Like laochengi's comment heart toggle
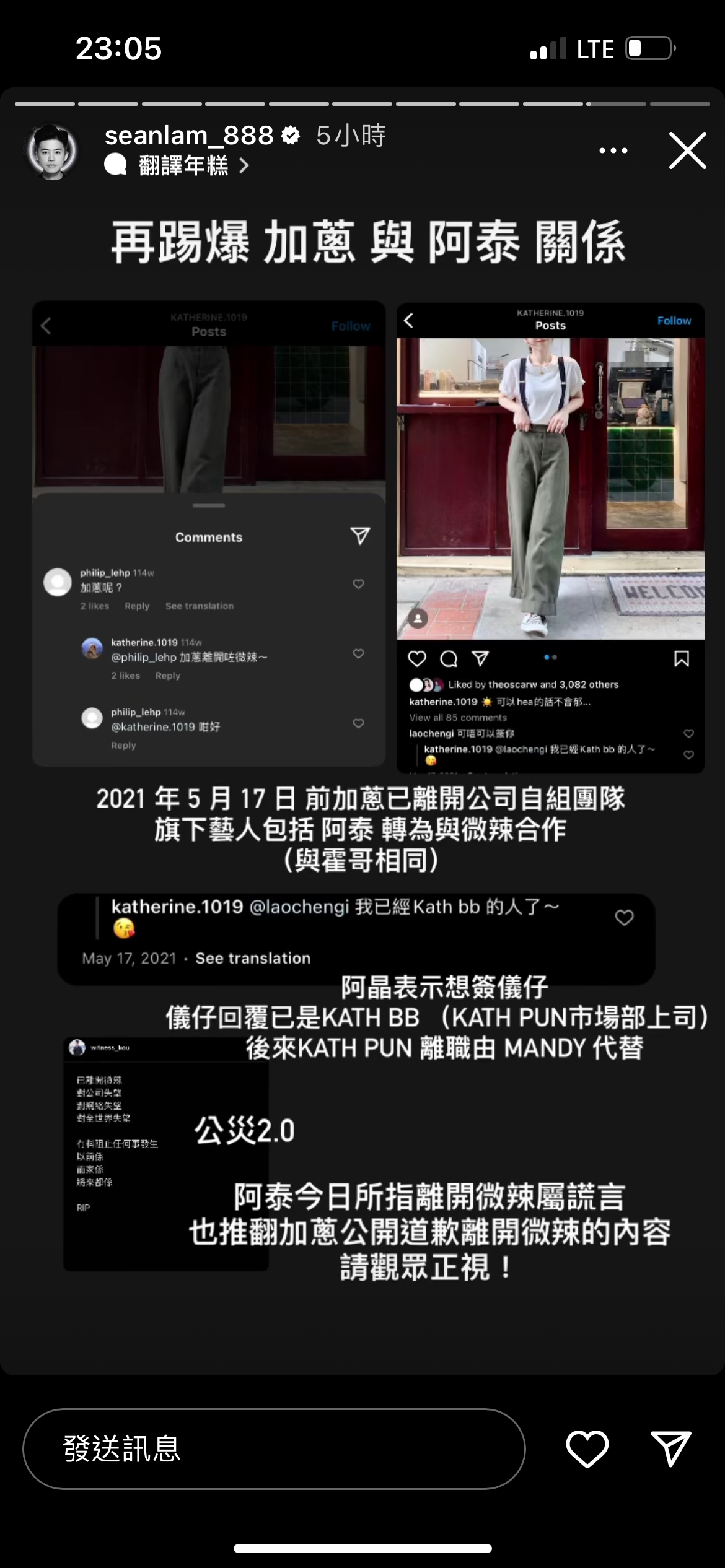The height and width of the screenshot is (1568, 725). 688,733
